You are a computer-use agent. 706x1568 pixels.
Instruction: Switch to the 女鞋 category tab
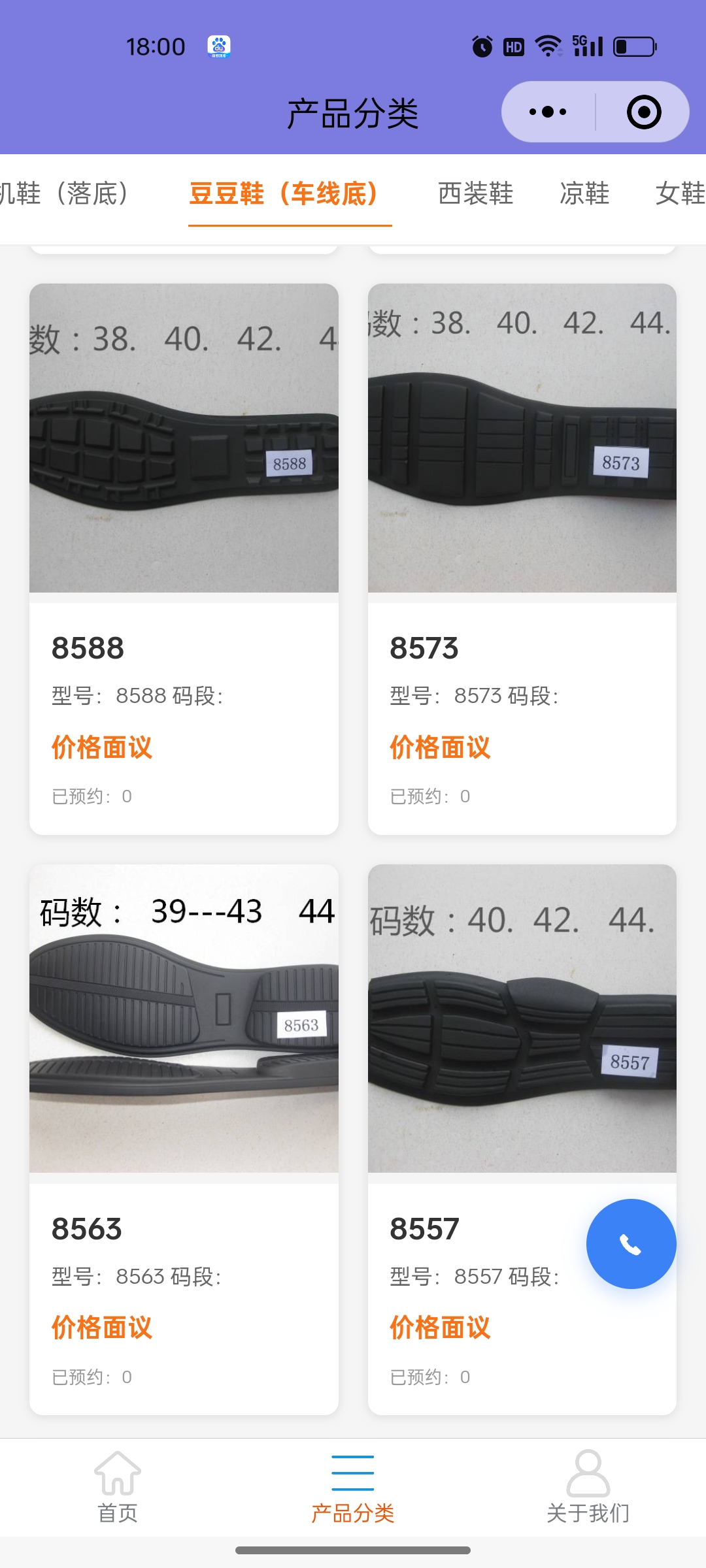[x=680, y=194]
